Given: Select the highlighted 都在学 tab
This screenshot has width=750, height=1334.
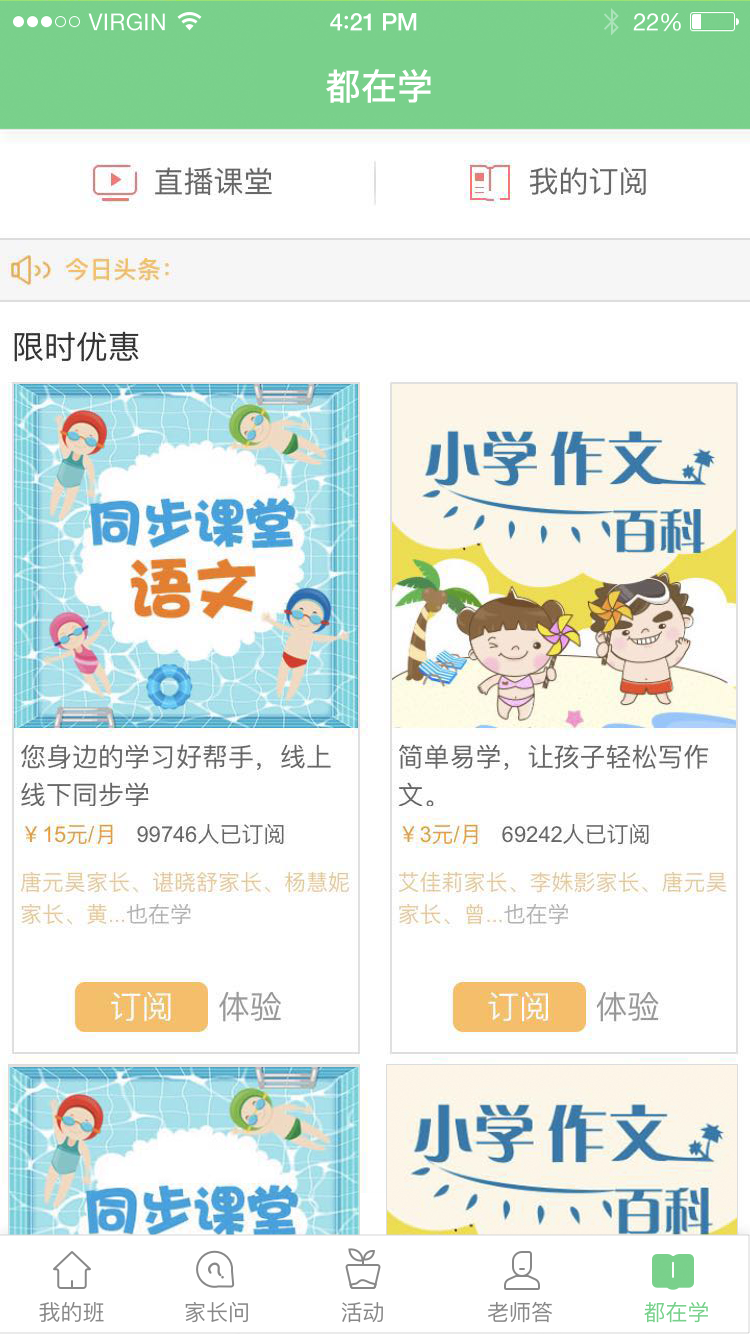Looking at the screenshot, I should tap(674, 1283).
